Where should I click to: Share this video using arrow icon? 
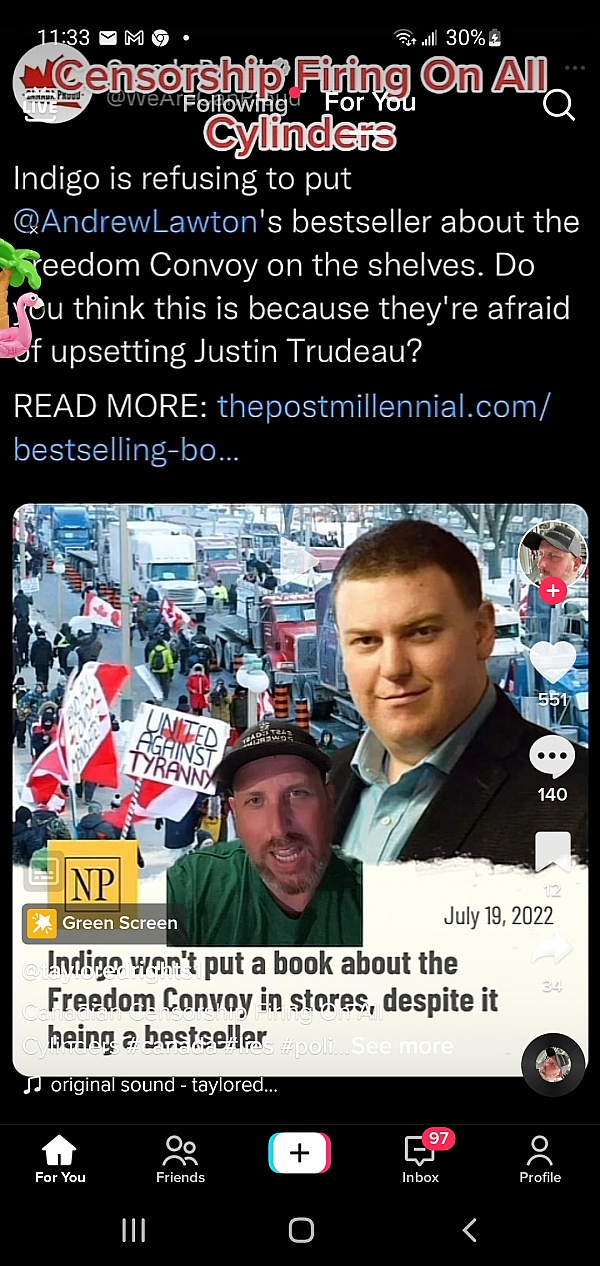(x=552, y=950)
